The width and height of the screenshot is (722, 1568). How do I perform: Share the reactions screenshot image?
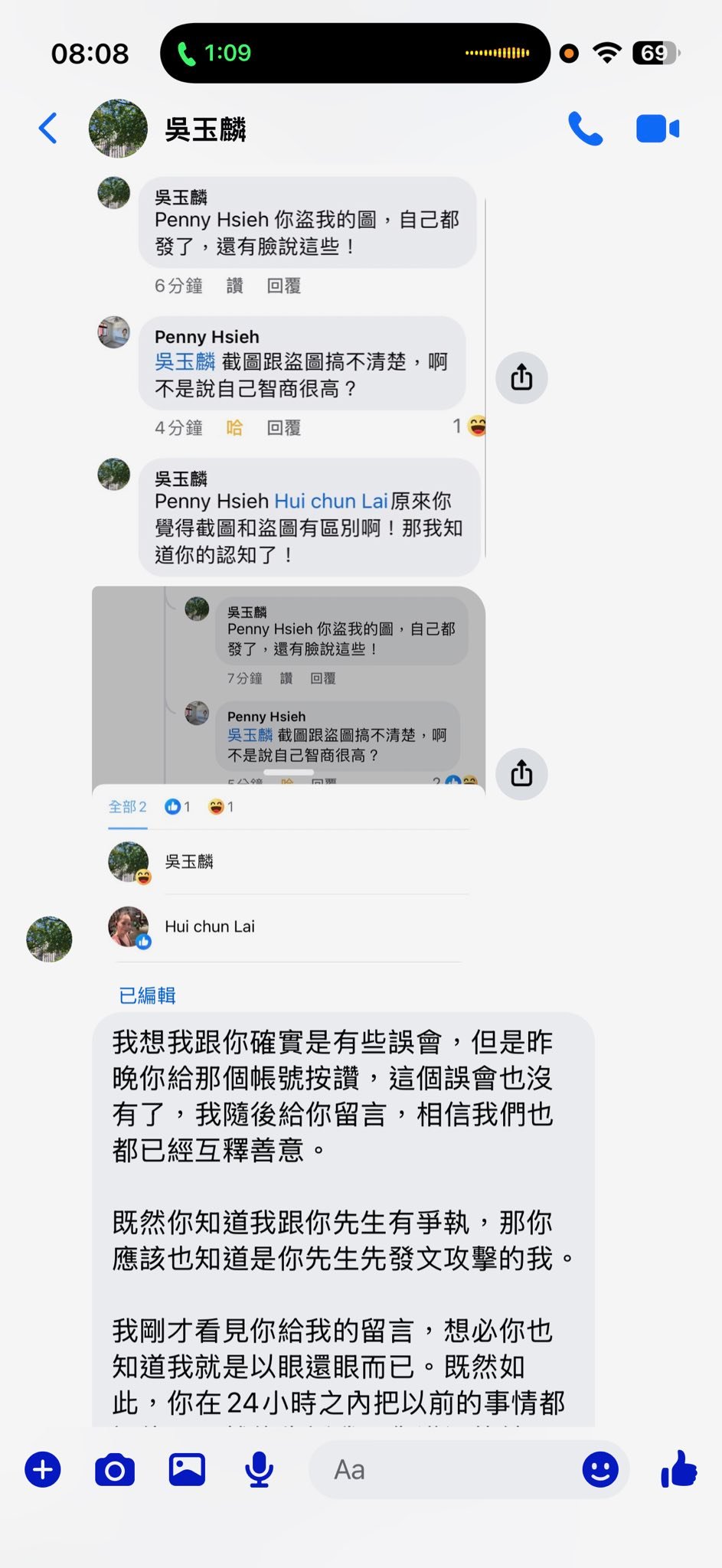(521, 773)
